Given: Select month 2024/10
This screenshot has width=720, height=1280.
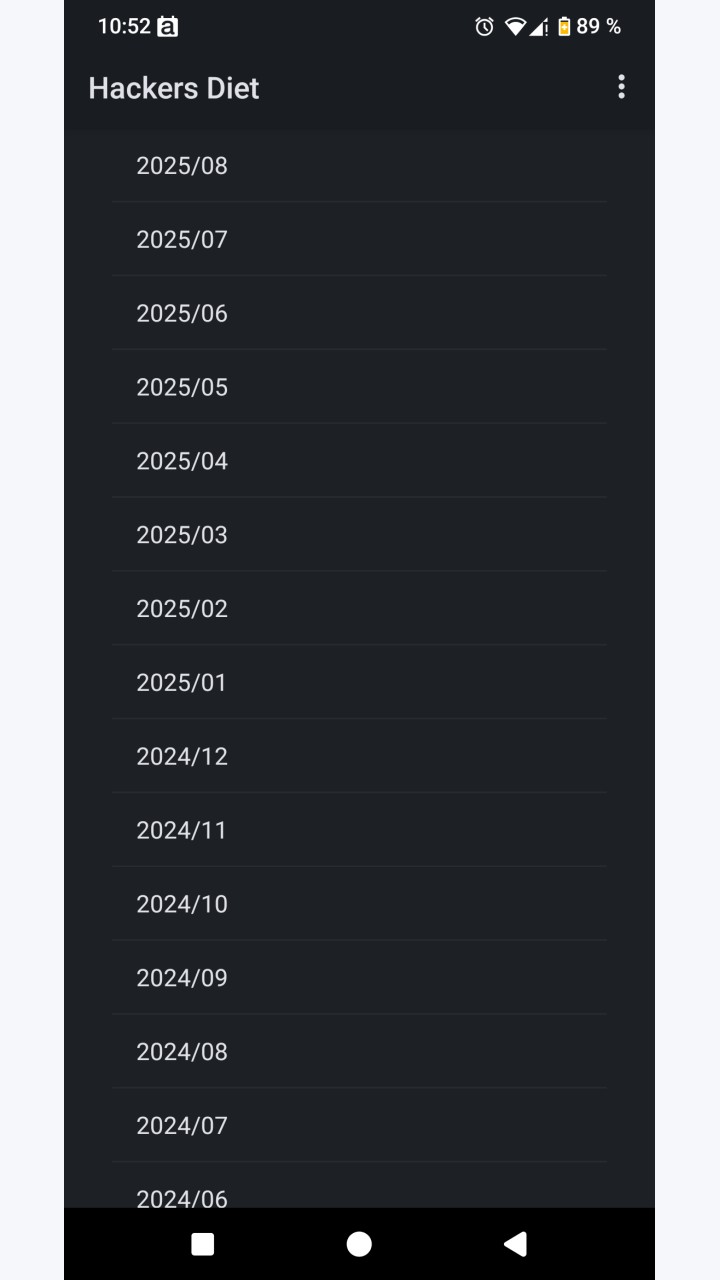Looking at the screenshot, I should pyautogui.click(x=359, y=905).
